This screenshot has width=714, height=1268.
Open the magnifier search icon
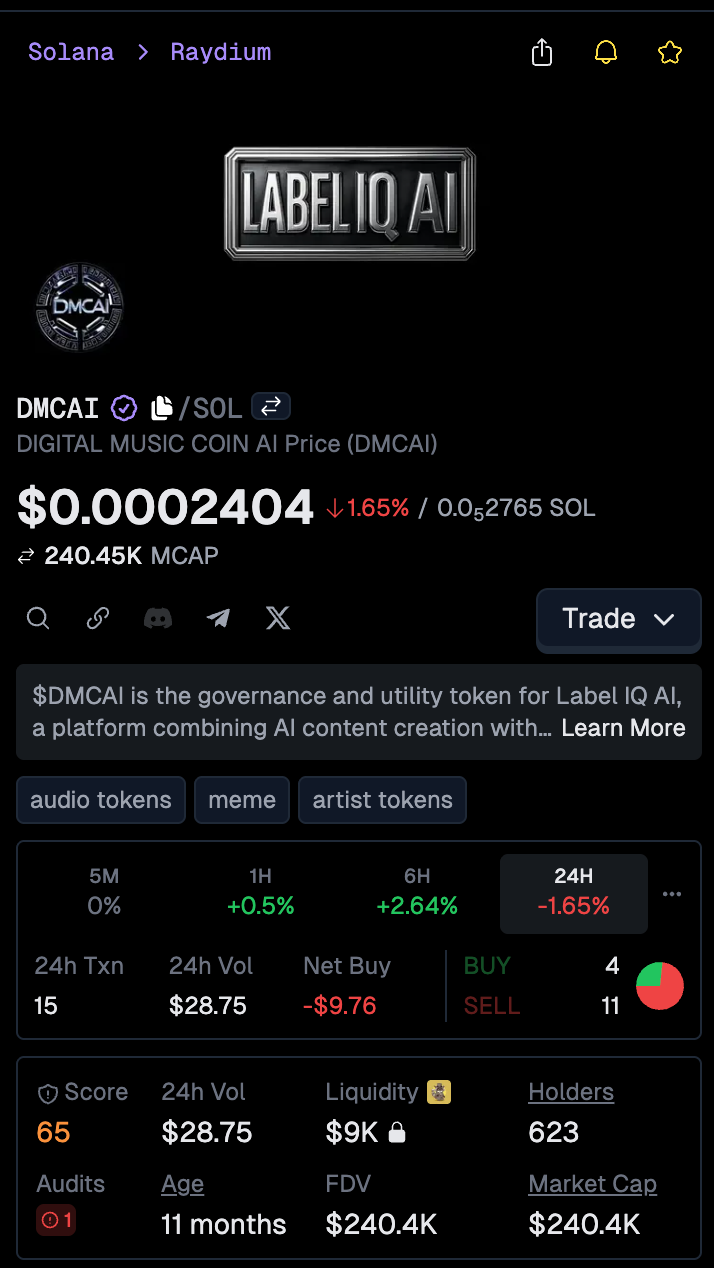tap(38, 619)
